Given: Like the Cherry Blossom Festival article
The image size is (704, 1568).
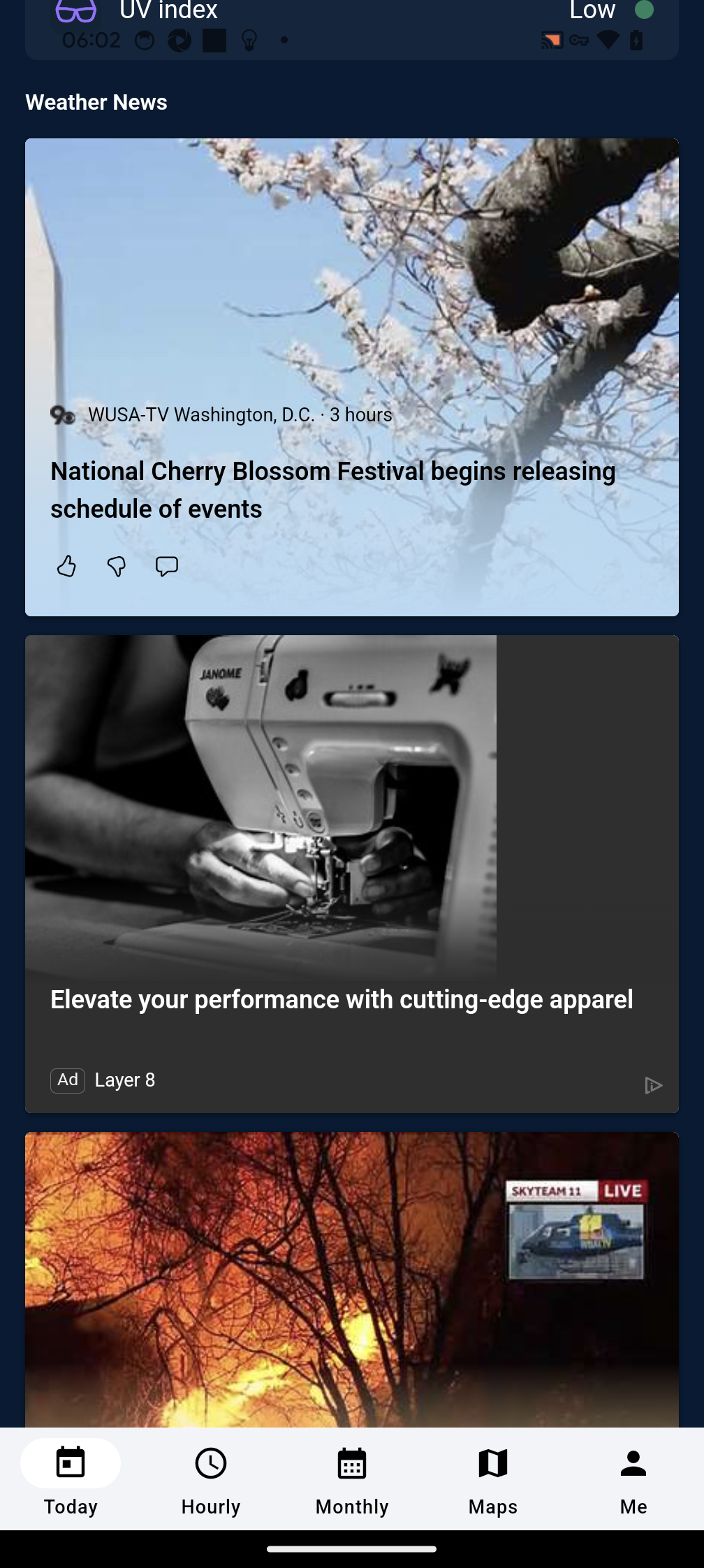Looking at the screenshot, I should click(66, 566).
